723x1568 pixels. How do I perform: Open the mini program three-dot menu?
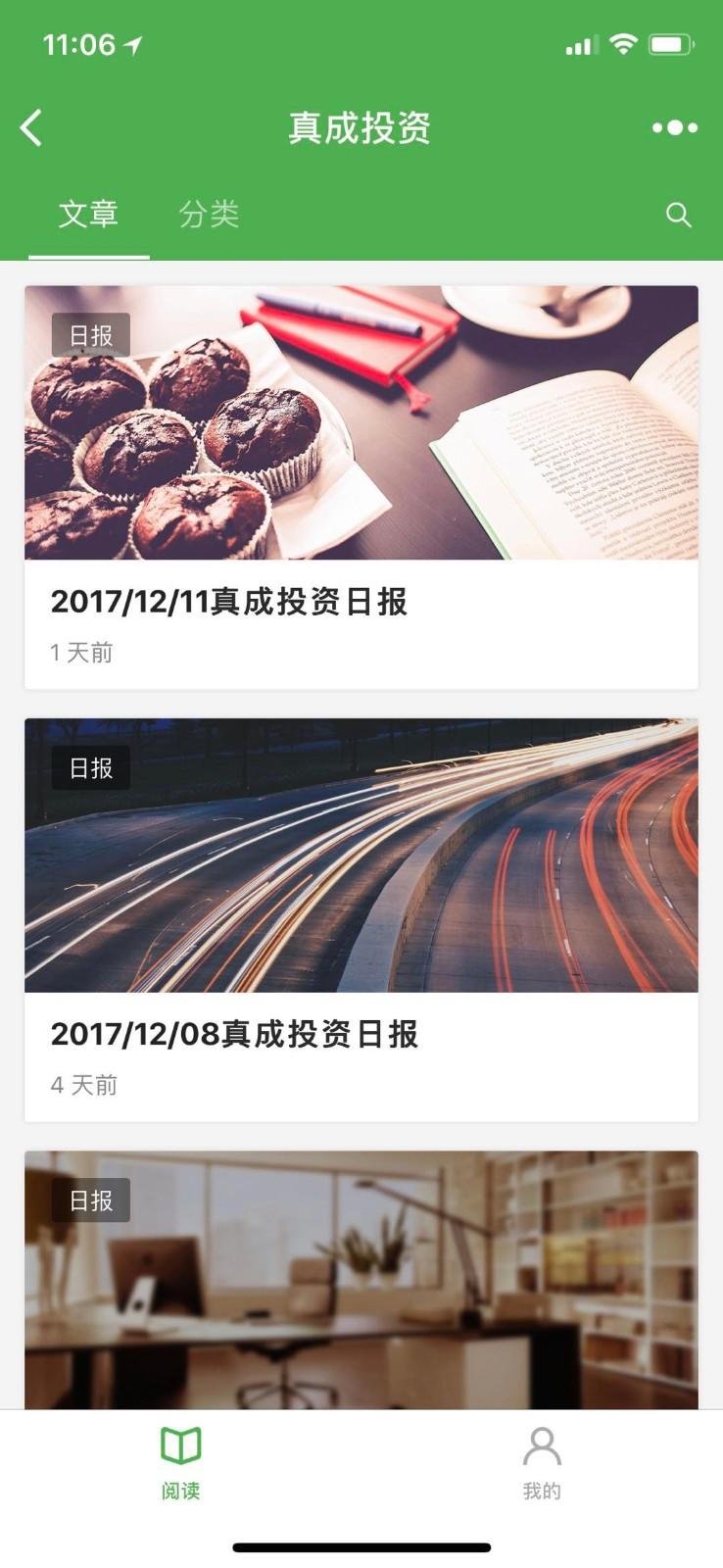coord(675,127)
